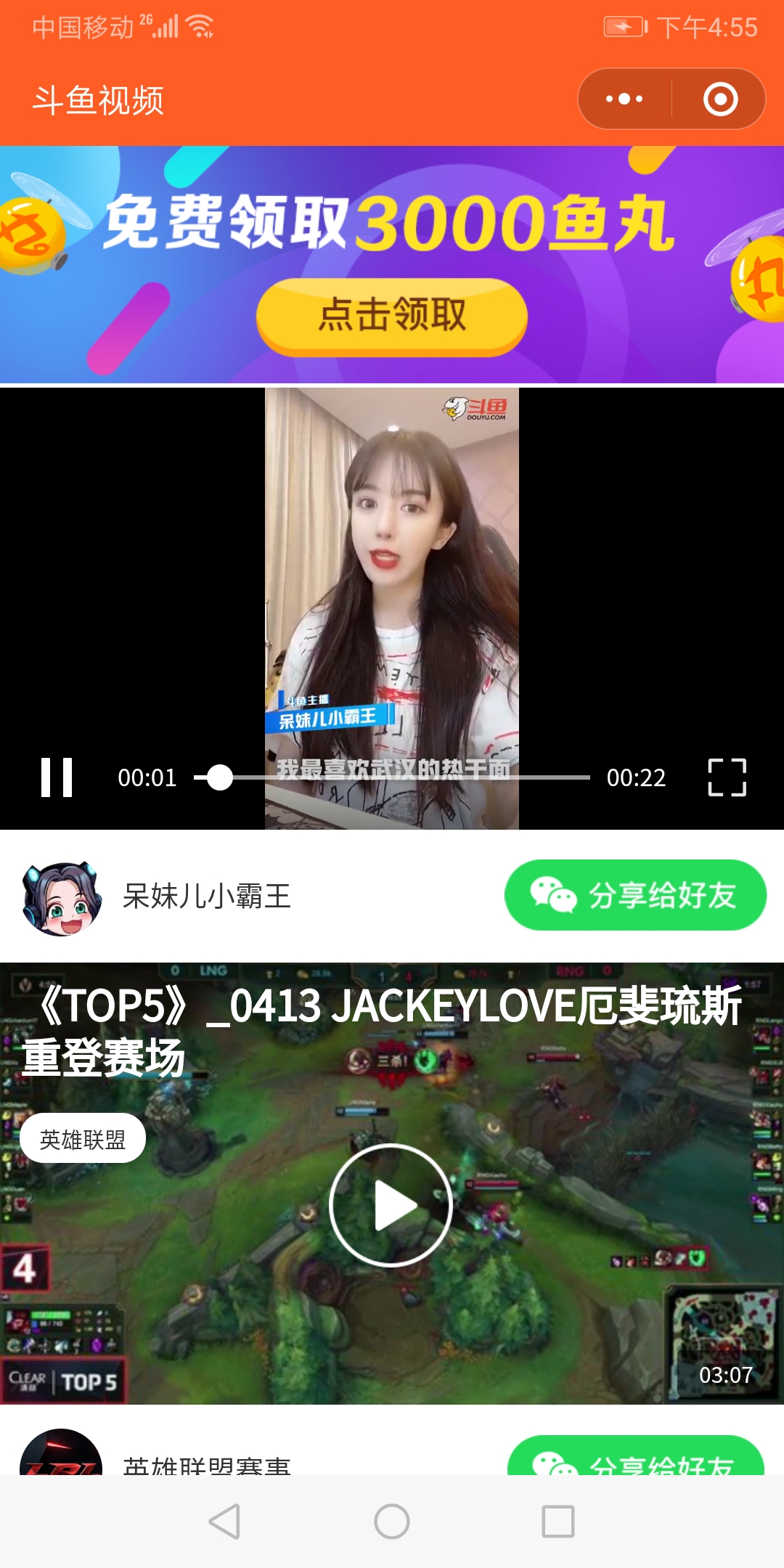Play the TOP5 JACKEYLOVE video
The width and height of the screenshot is (784, 1568).
[x=391, y=1206]
